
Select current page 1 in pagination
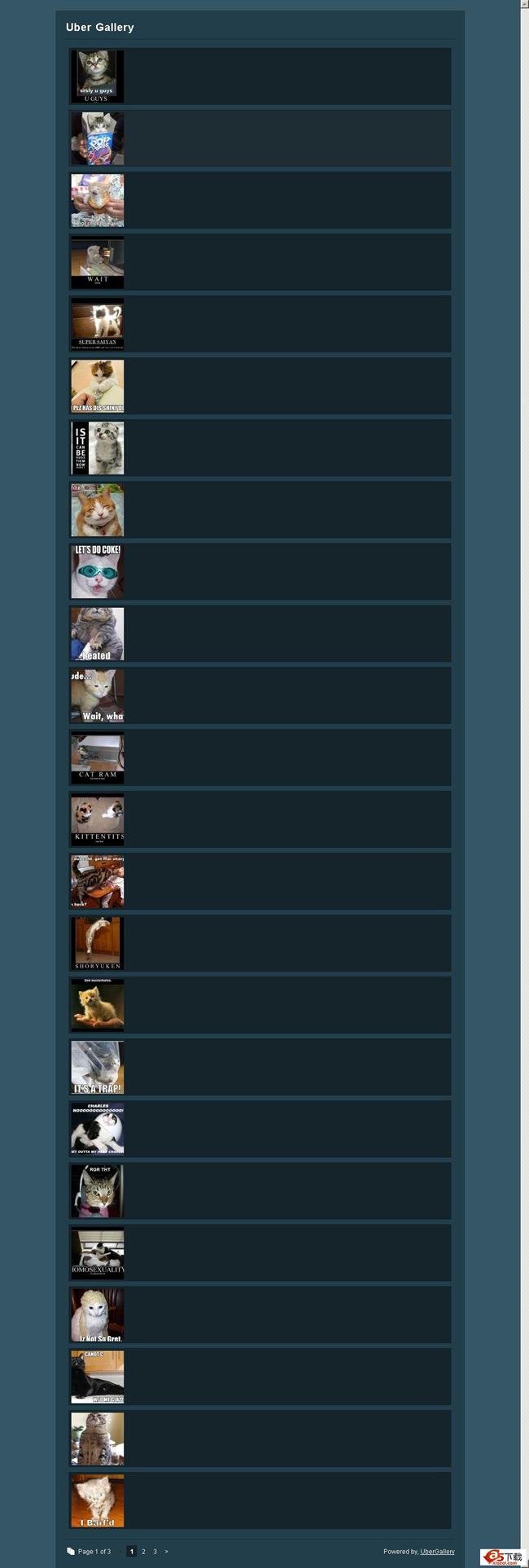(x=132, y=1551)
